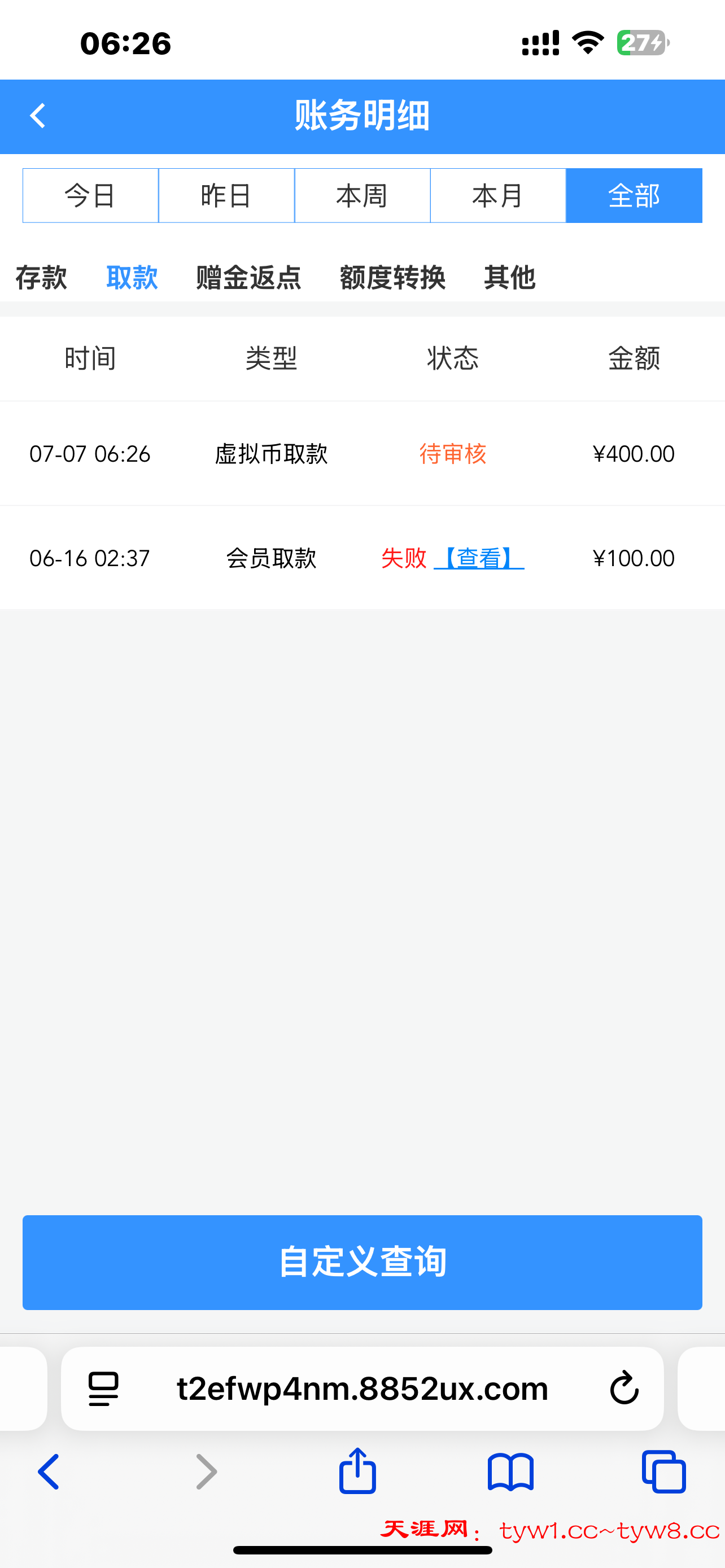This screenshot has width=725, height=1568.
Task: Filter records by 昨日
Action: (226, 195)
